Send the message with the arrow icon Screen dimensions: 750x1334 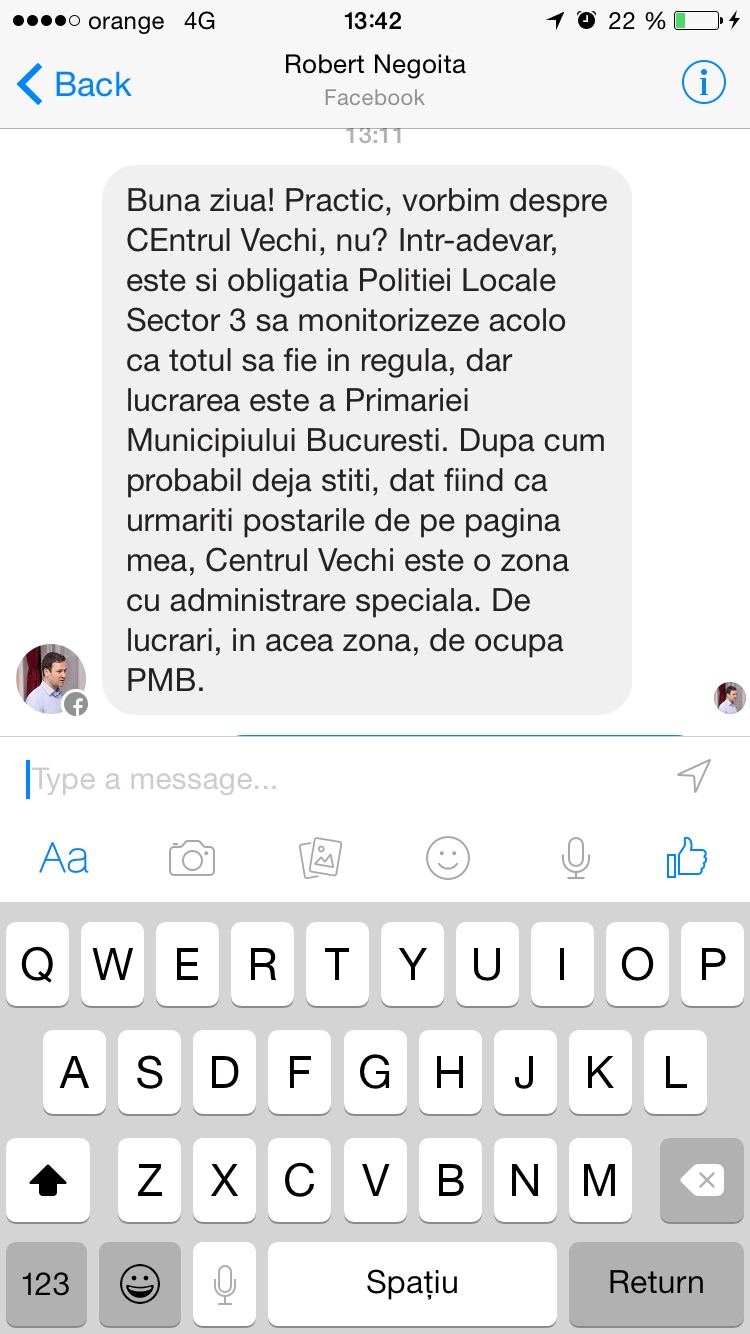pyautogui.click(x=694, y=776)
